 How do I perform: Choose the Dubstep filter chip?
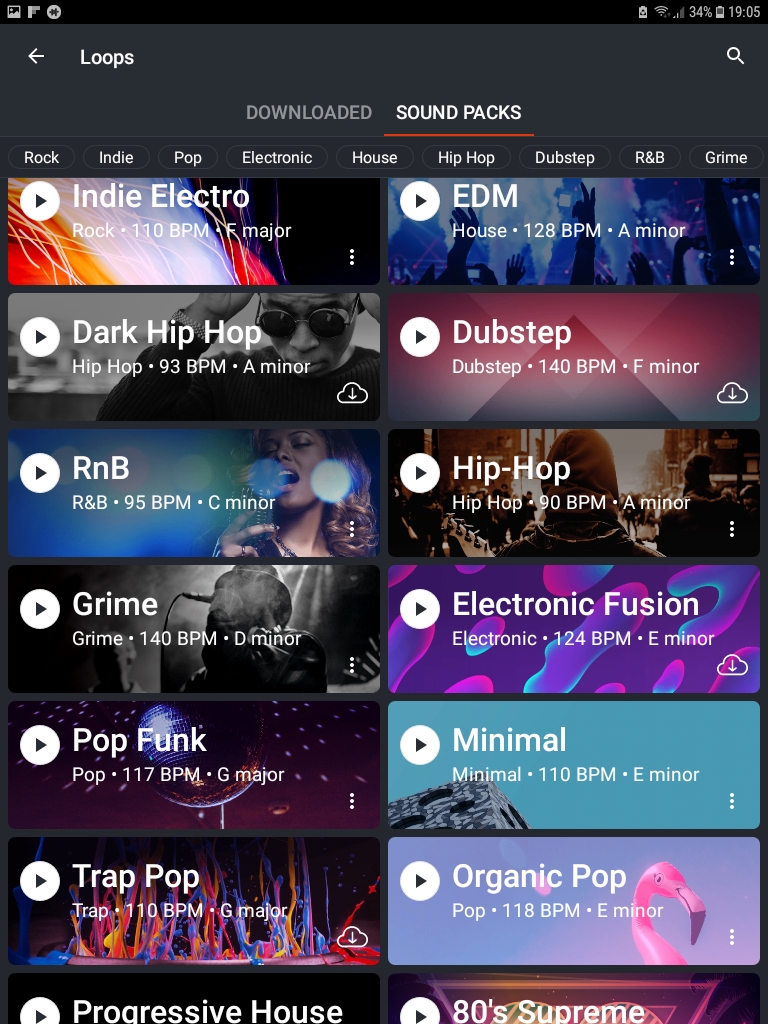[x=565, y=157]
